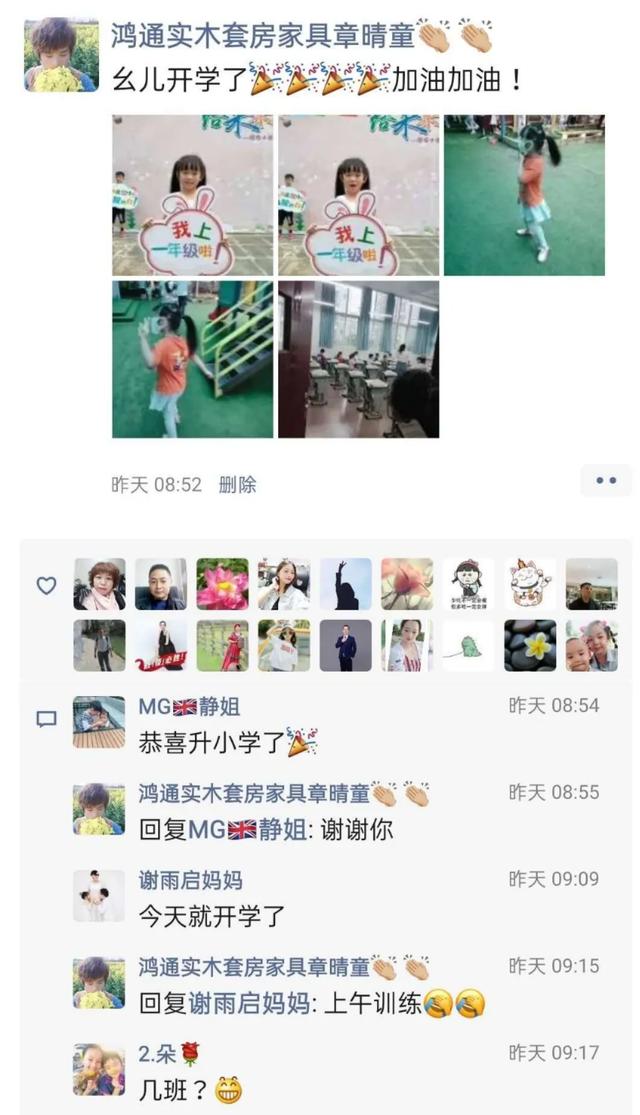
Task: Open the photo of the girl on the green playground
Action: point(524,195)
